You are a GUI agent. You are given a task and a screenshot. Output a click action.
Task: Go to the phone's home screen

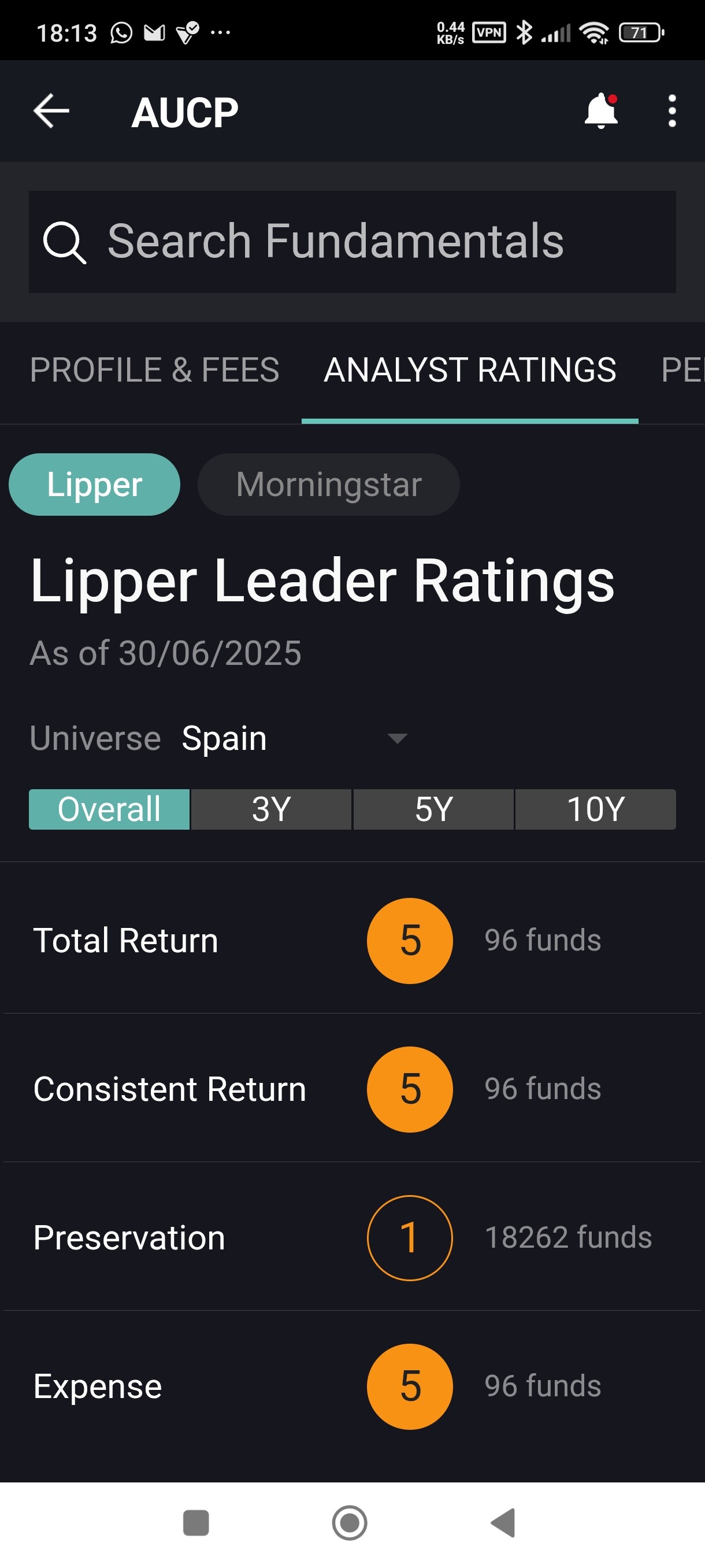click(350, 1523)
